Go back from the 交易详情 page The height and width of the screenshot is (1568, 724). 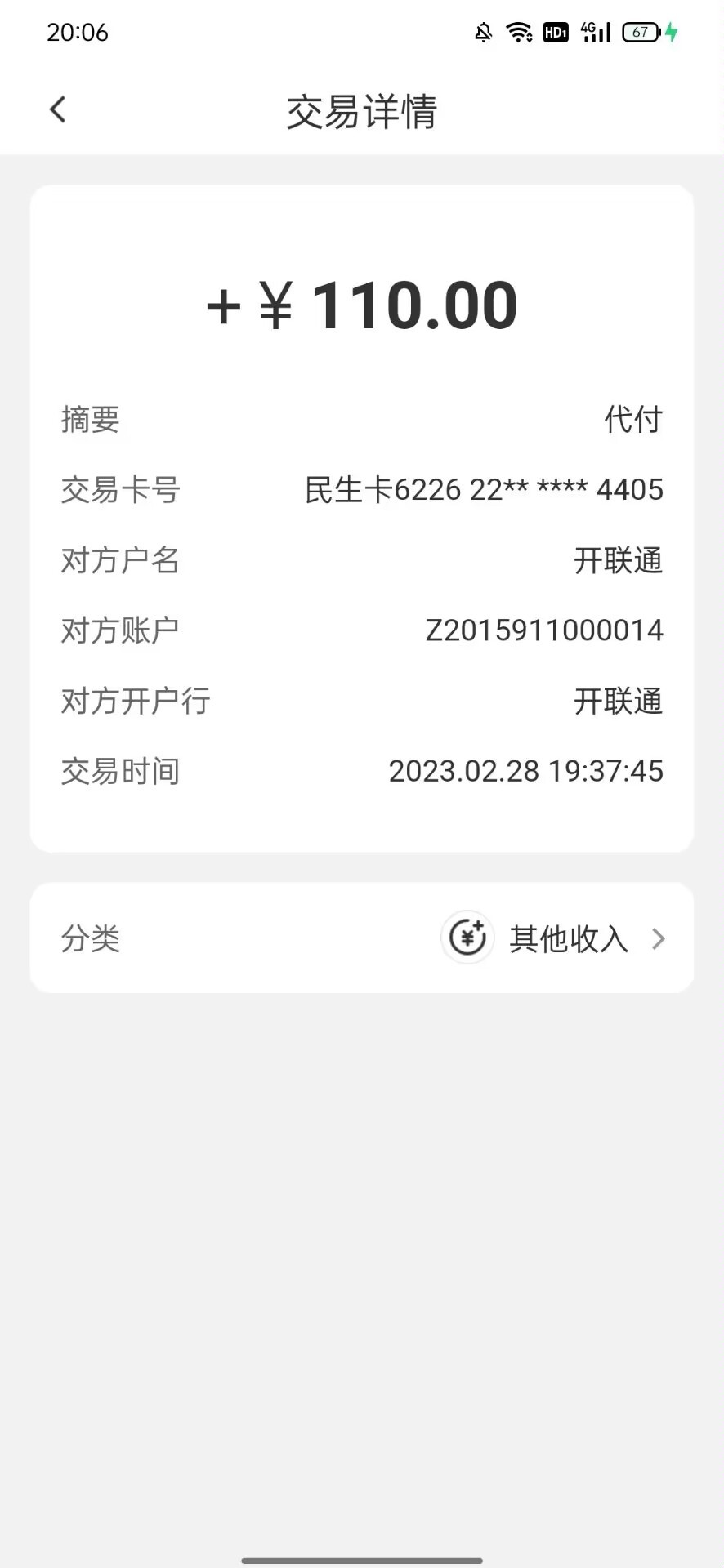pyautogui.click(x=57, y=110)
